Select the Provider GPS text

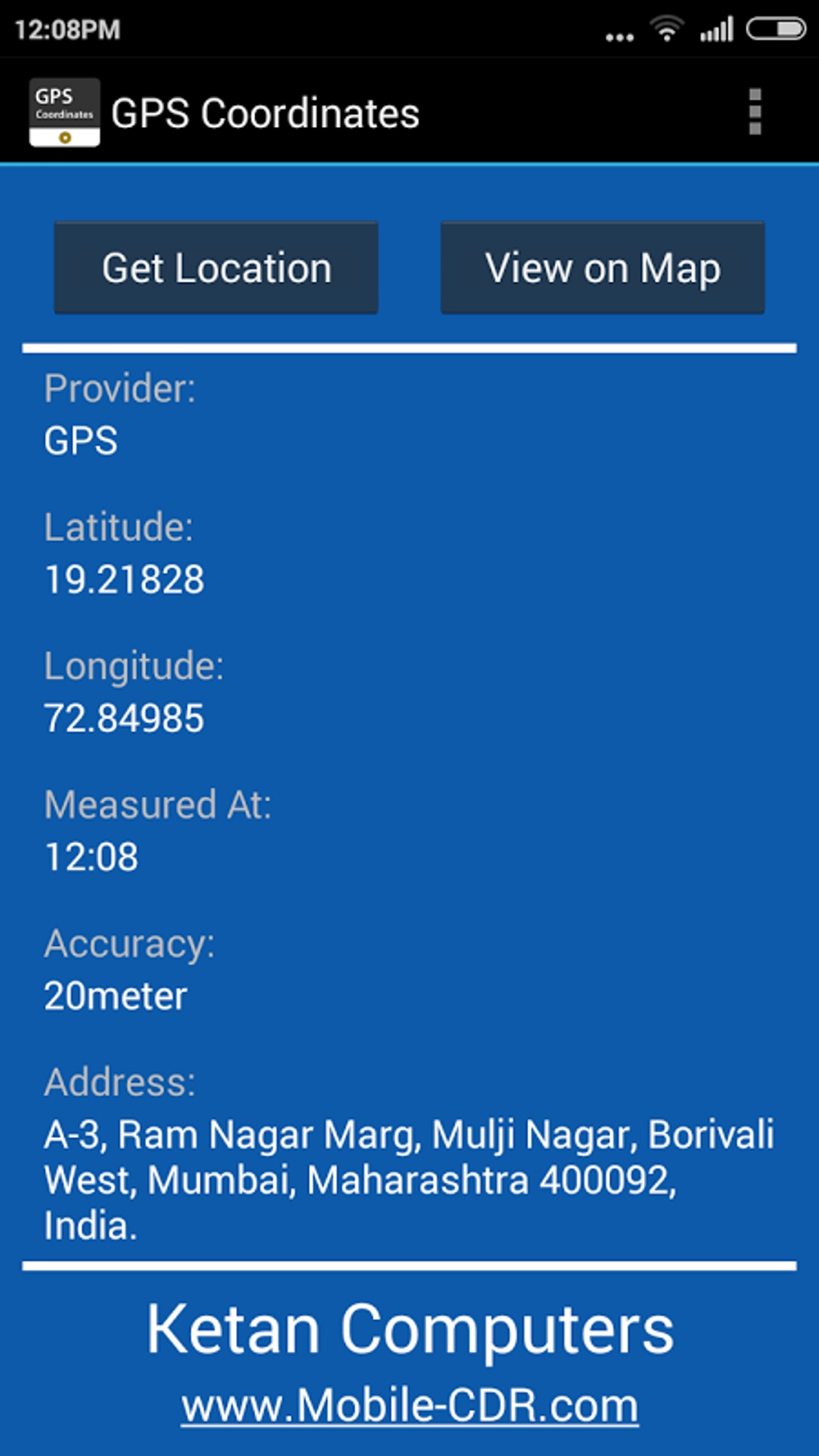pos(80,440)
